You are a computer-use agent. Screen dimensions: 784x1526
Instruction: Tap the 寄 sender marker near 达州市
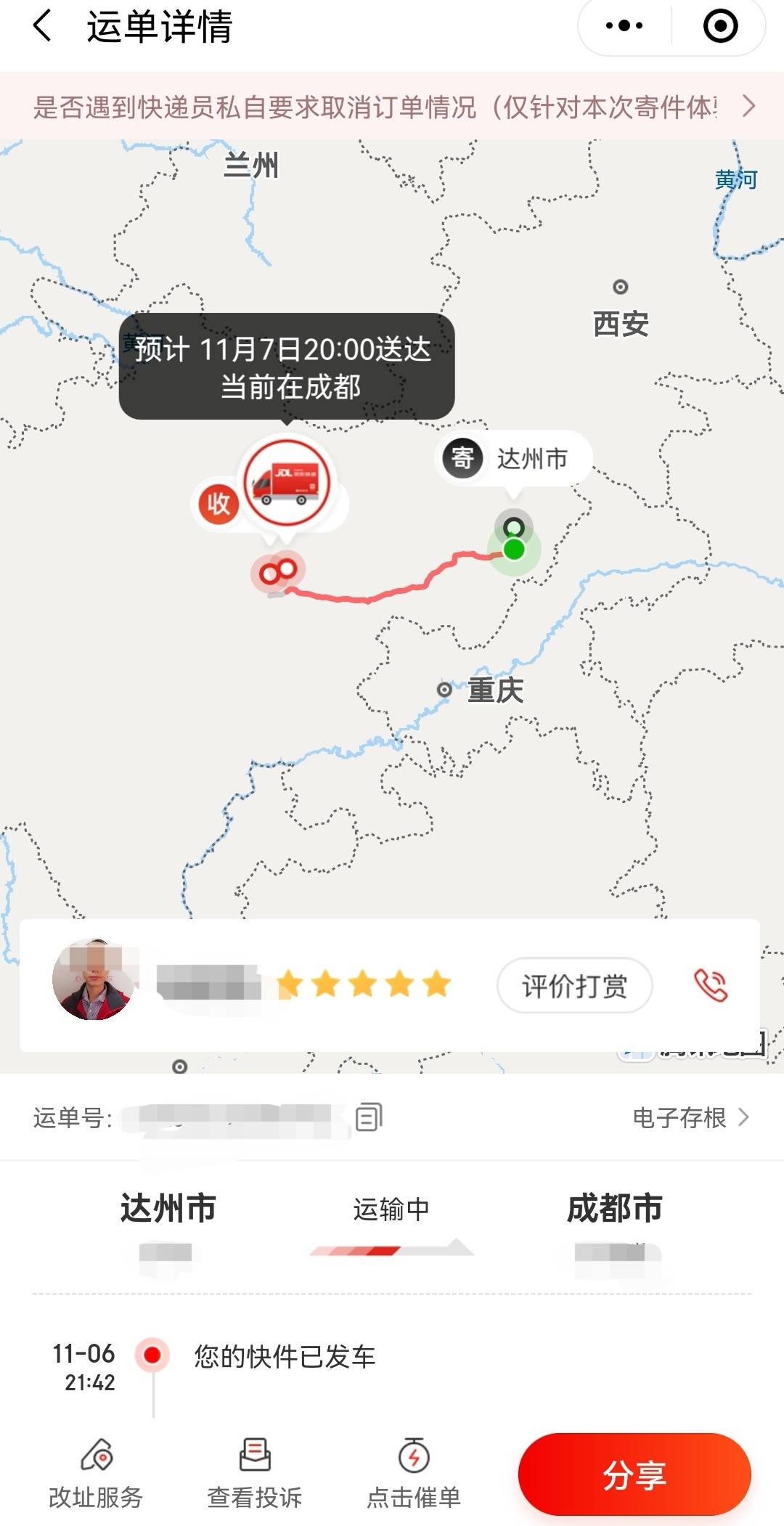pyautogui.click(x=462, y=457)
